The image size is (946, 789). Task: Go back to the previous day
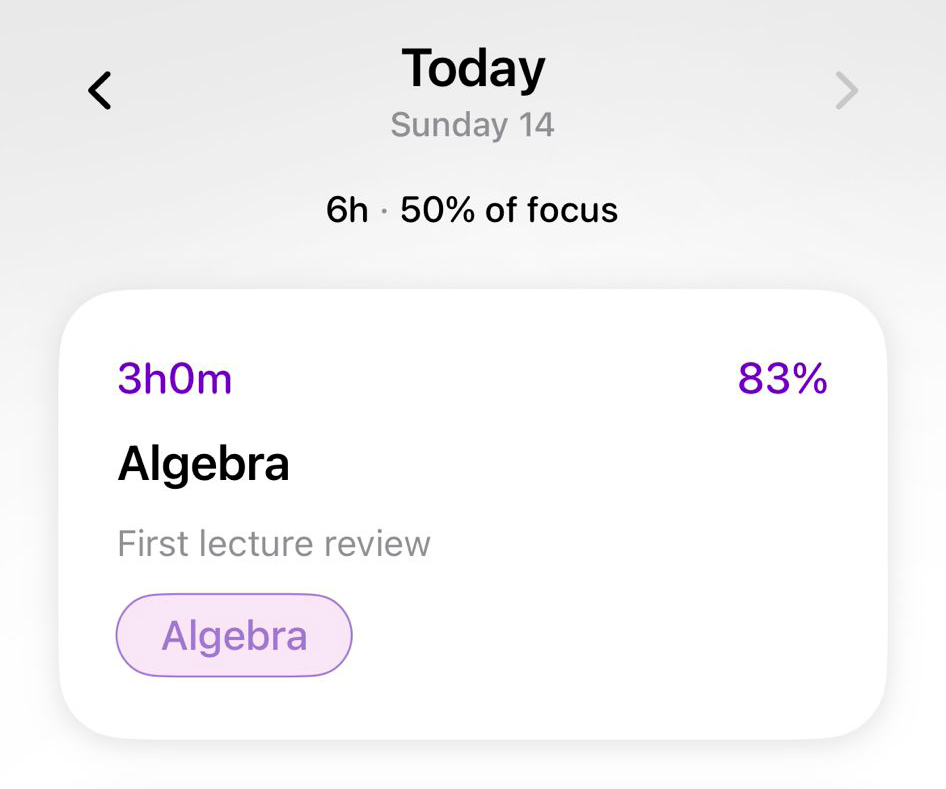[100, 91]
